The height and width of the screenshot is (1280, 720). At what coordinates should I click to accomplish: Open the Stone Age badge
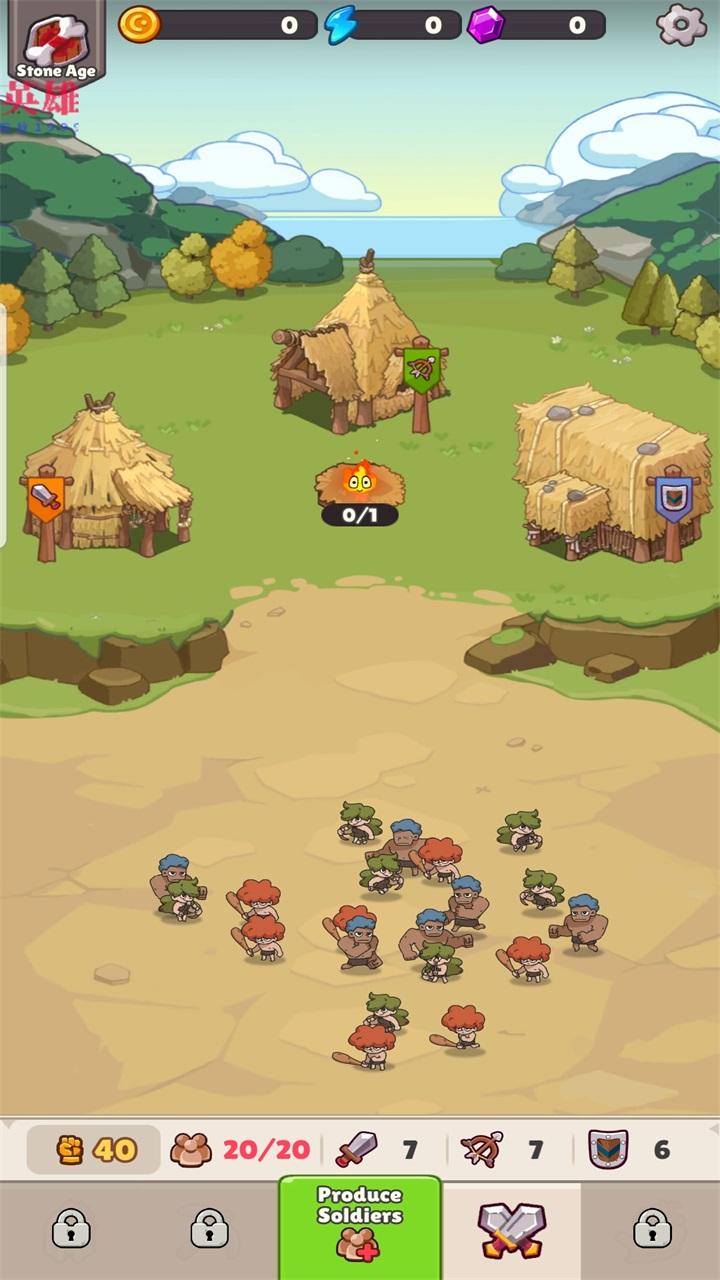click(x=56, y=45)
